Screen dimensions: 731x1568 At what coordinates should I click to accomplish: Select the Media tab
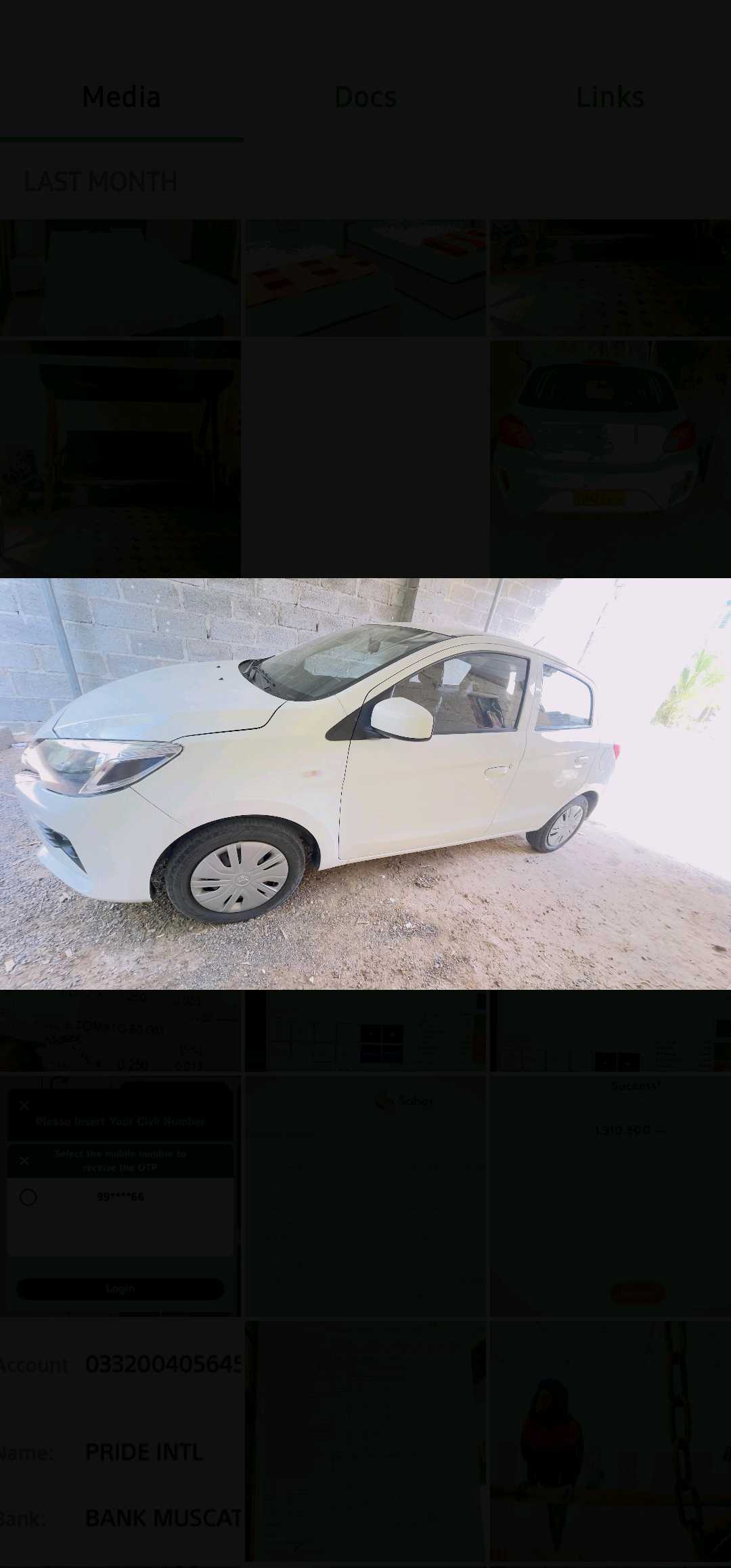(x=121, y=97)
